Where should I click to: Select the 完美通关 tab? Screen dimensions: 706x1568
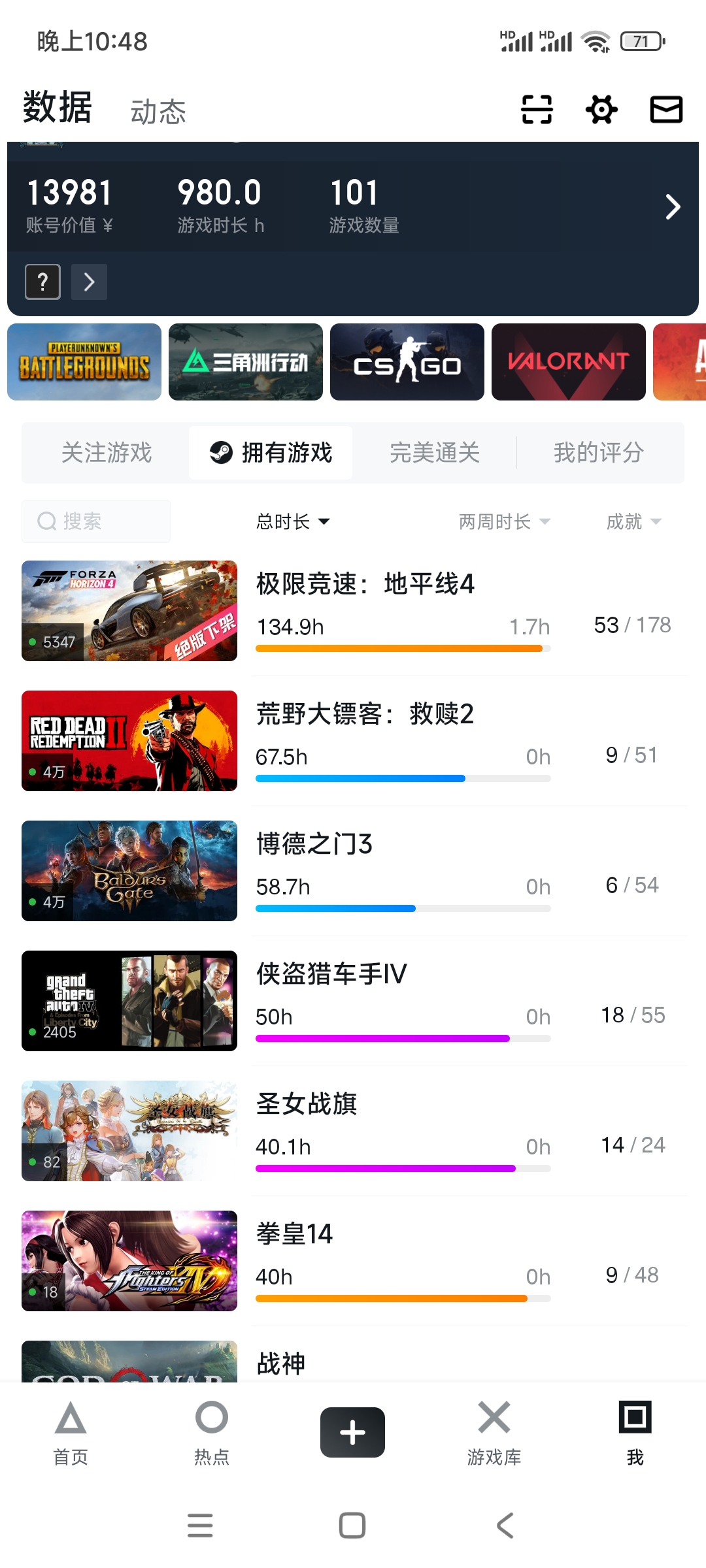[435, 453]
